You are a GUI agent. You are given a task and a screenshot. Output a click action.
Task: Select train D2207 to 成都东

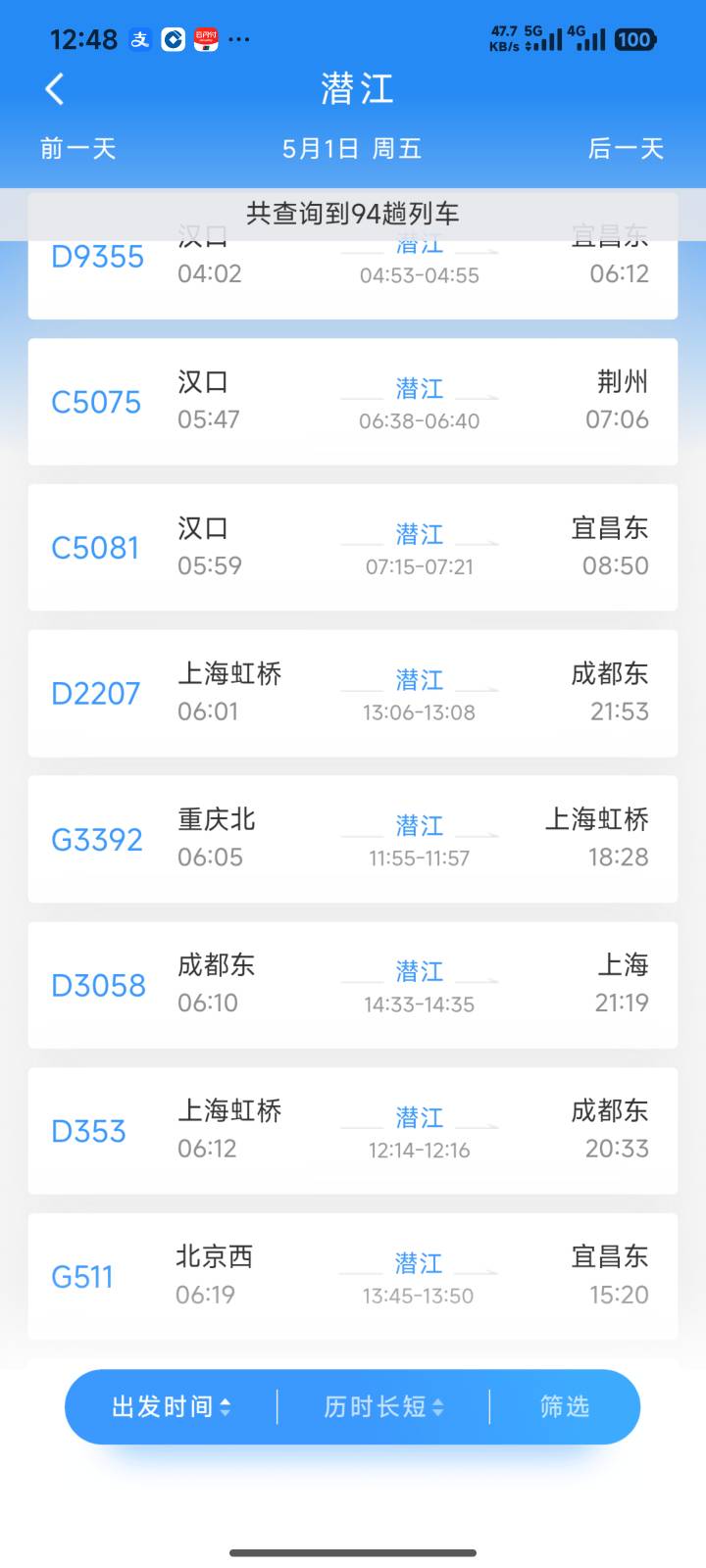coord(353,693)
